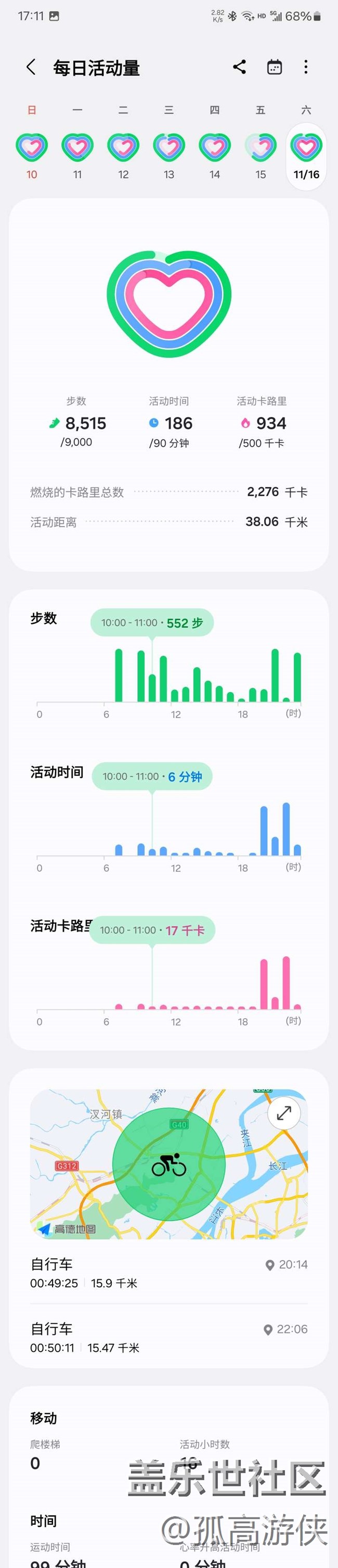Share the daily activity summary
Screen dimensions: 338x1568
click(240, 67)
